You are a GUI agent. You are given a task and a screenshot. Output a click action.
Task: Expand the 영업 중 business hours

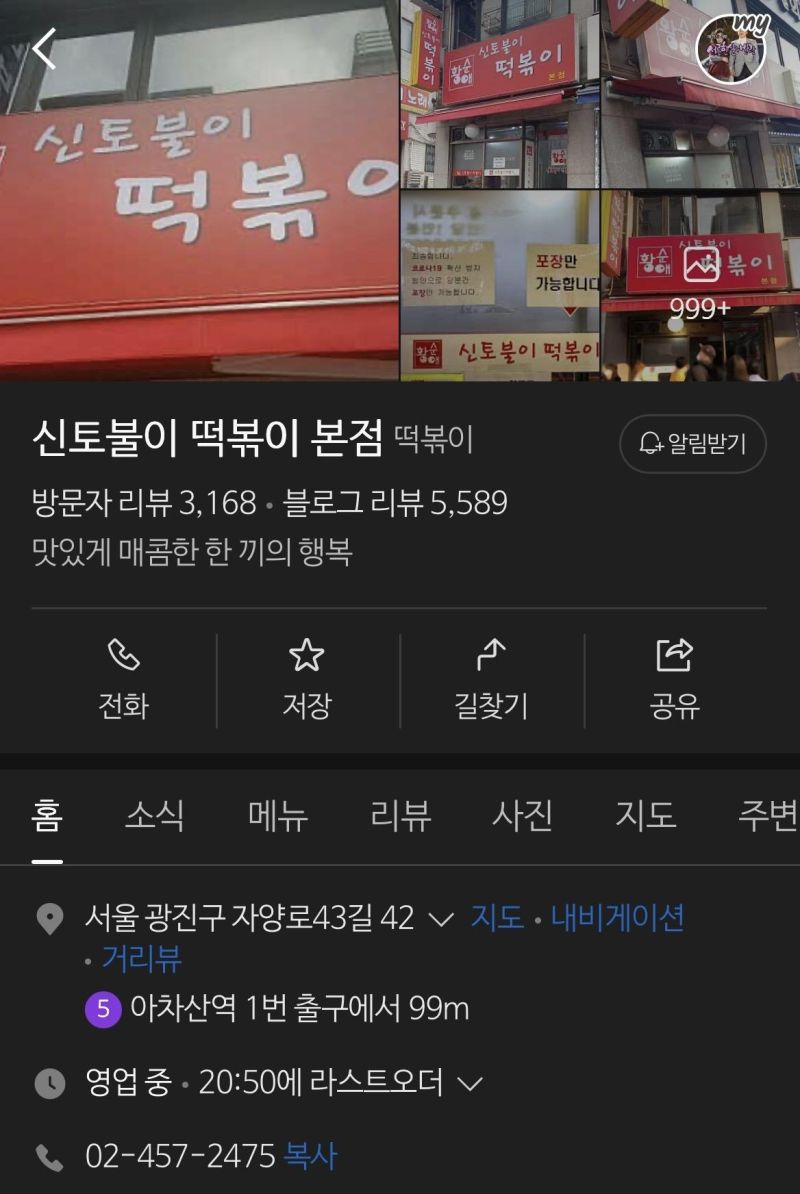tap(470, 1082)
